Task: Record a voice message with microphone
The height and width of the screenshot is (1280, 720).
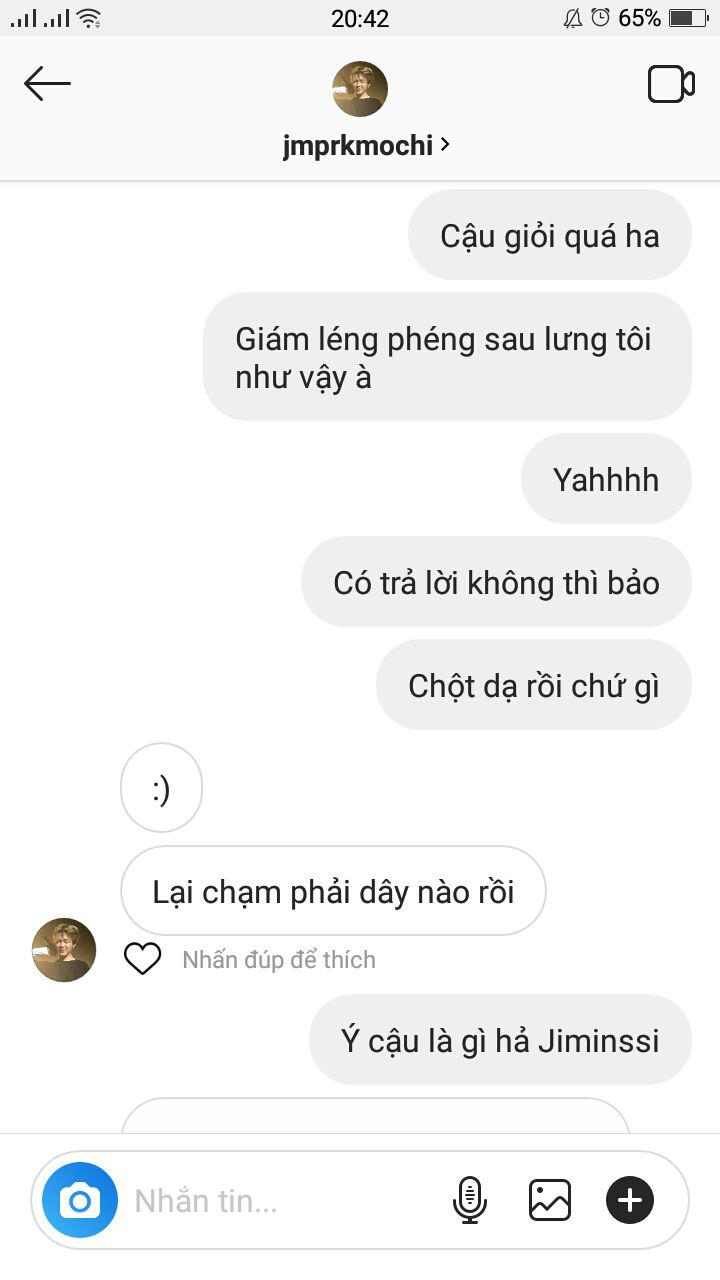Action: click(x=469, y=1200)
